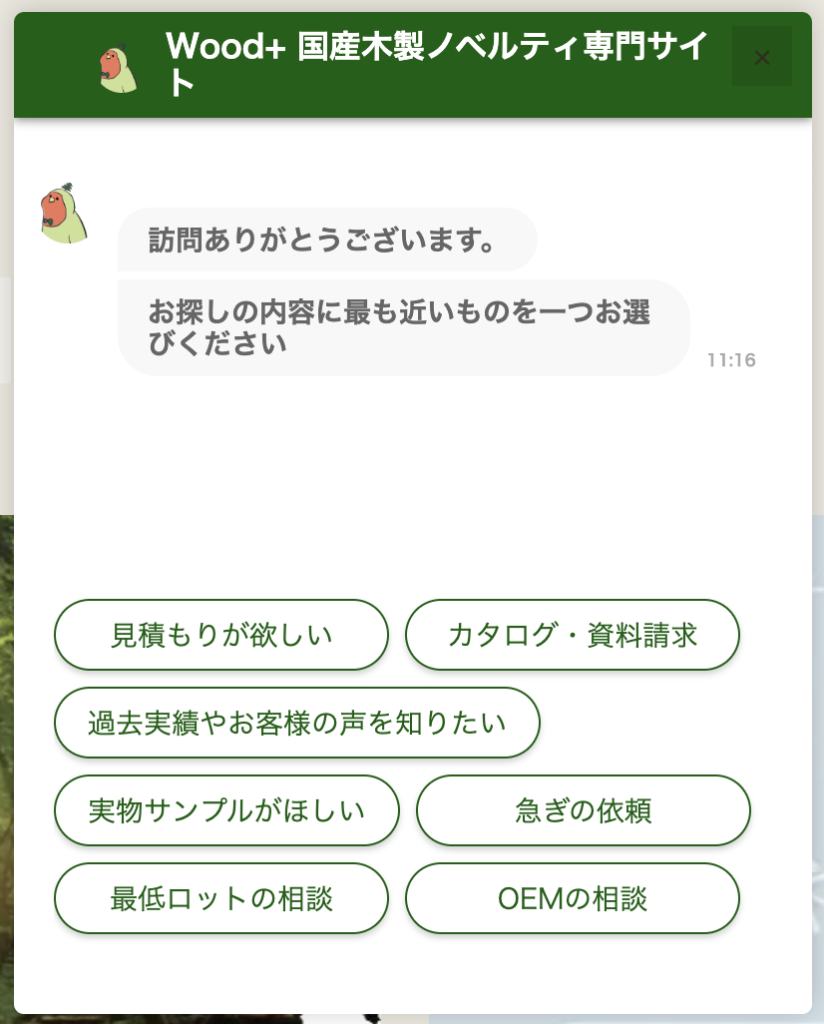Screen dimensions: 824x1024
Task: Select OEMの相談 option
Action: [x=572, y=898]
